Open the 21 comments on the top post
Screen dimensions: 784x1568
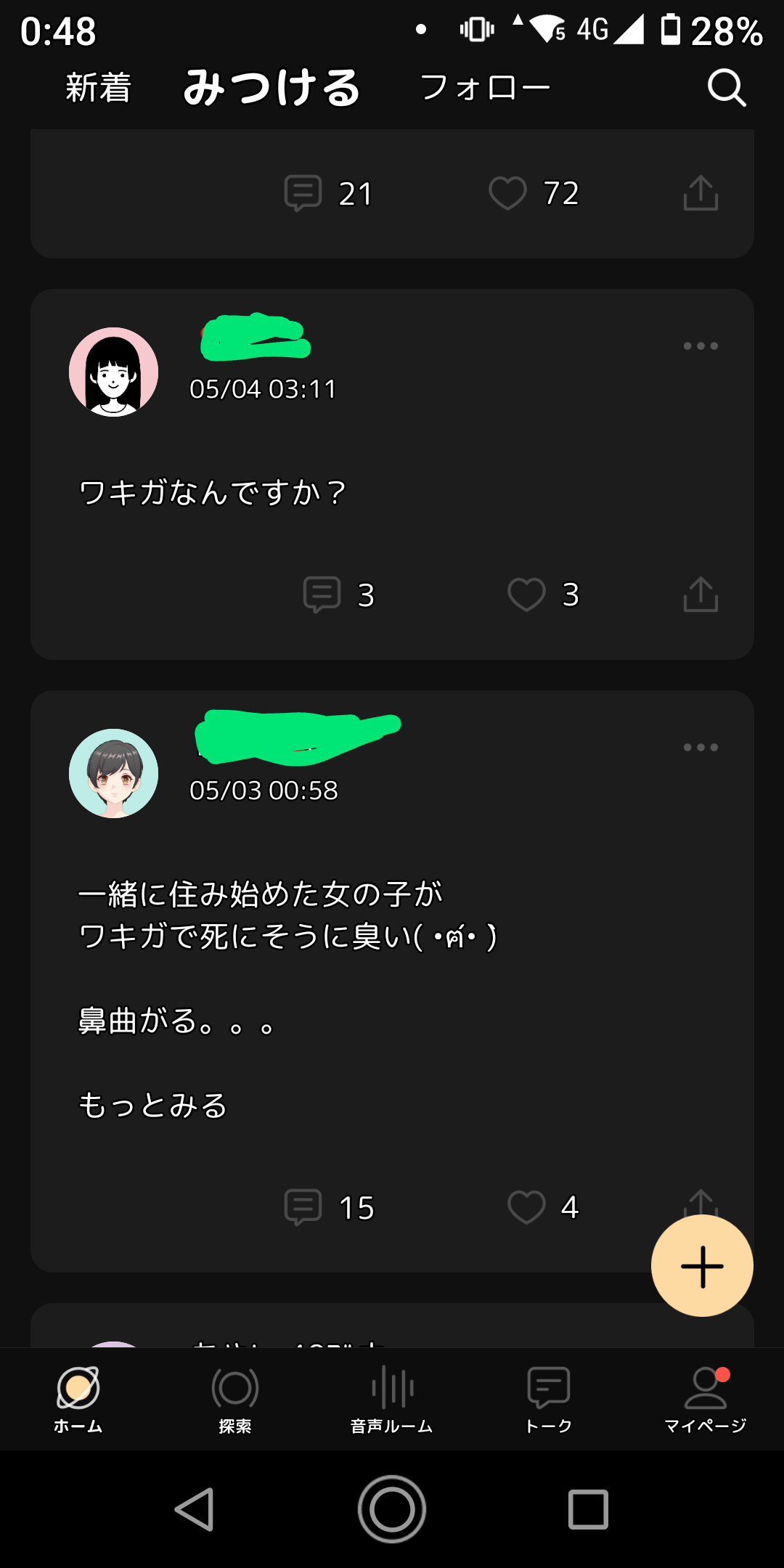pyautogui.click(x=303, y=193)
